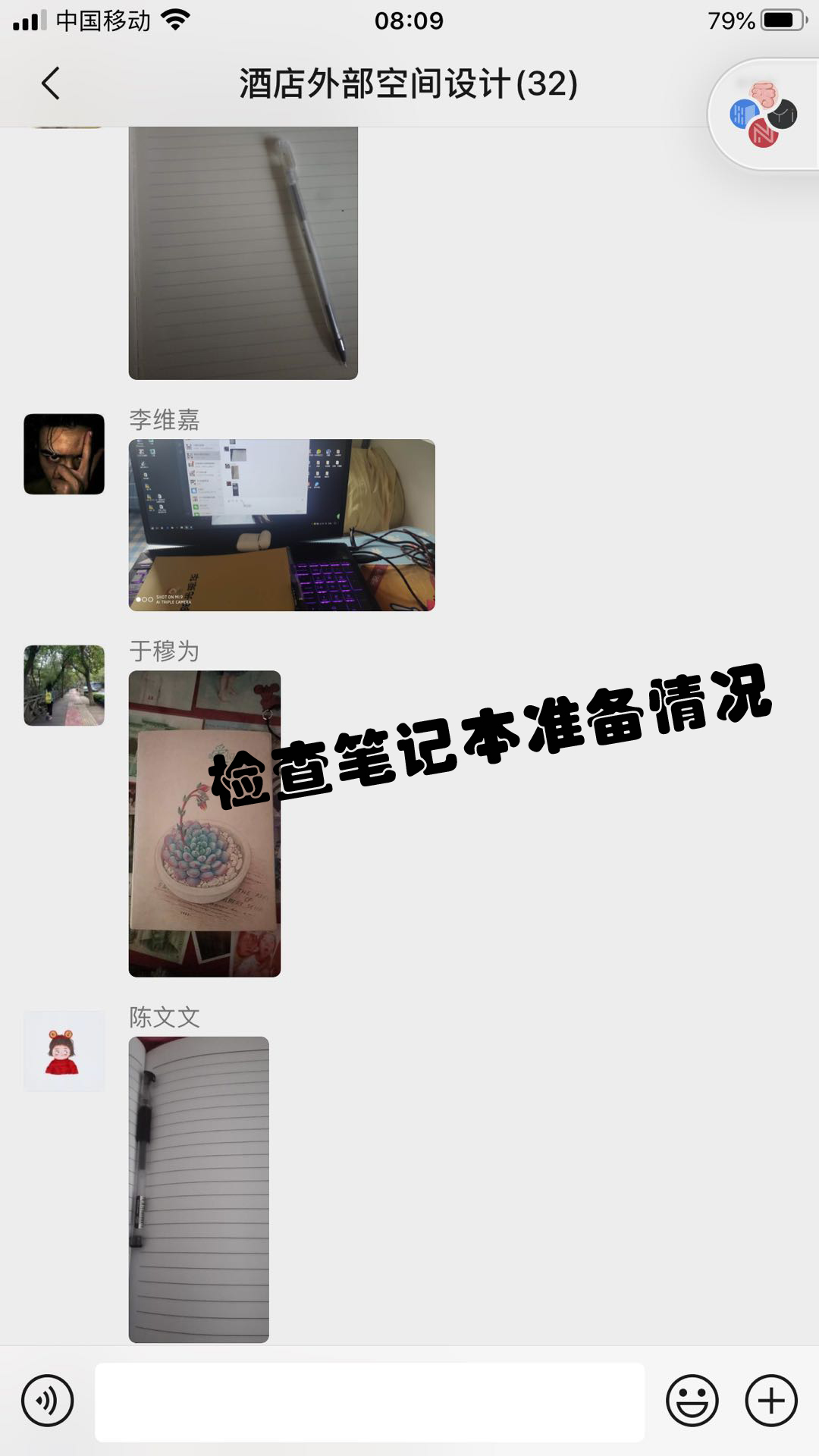Open 于穆为's profile avatar
This screenshot has width=819, height=1456.
64,686
